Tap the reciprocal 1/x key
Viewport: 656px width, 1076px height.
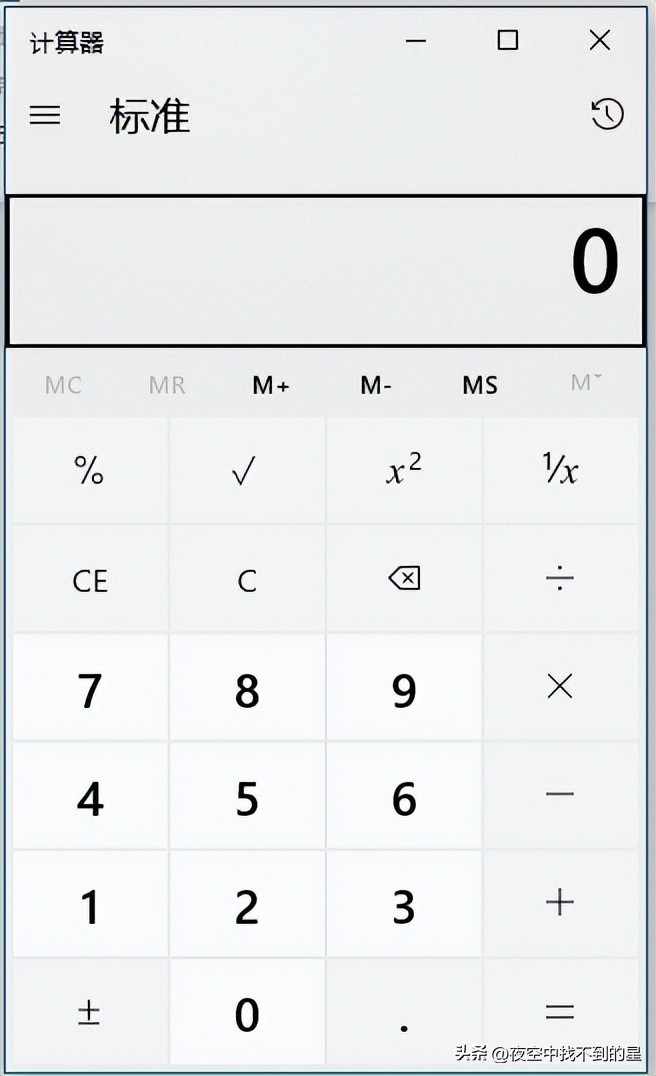[560, 471]
